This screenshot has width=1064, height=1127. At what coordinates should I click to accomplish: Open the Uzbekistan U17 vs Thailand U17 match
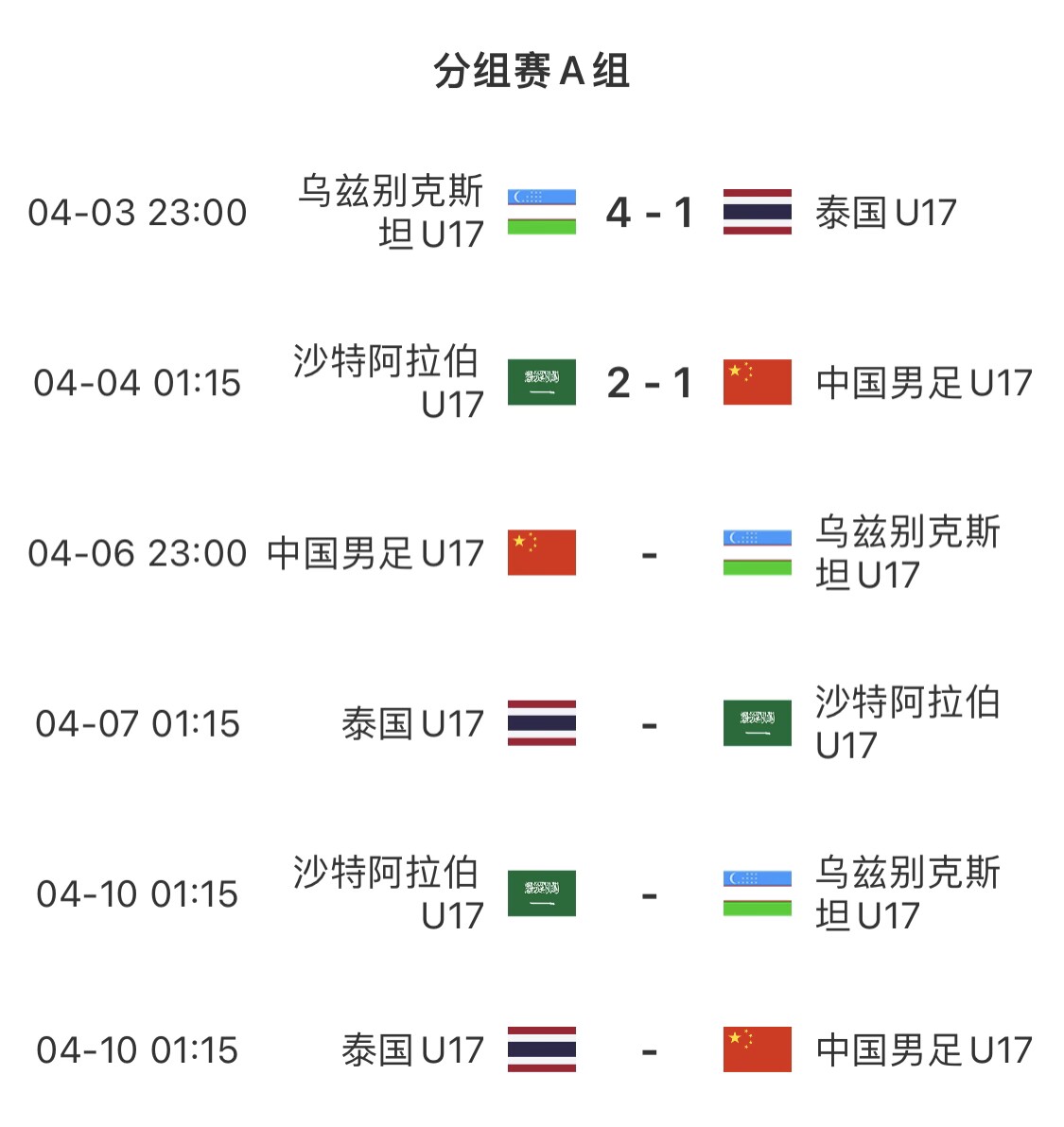click(649, 213)
